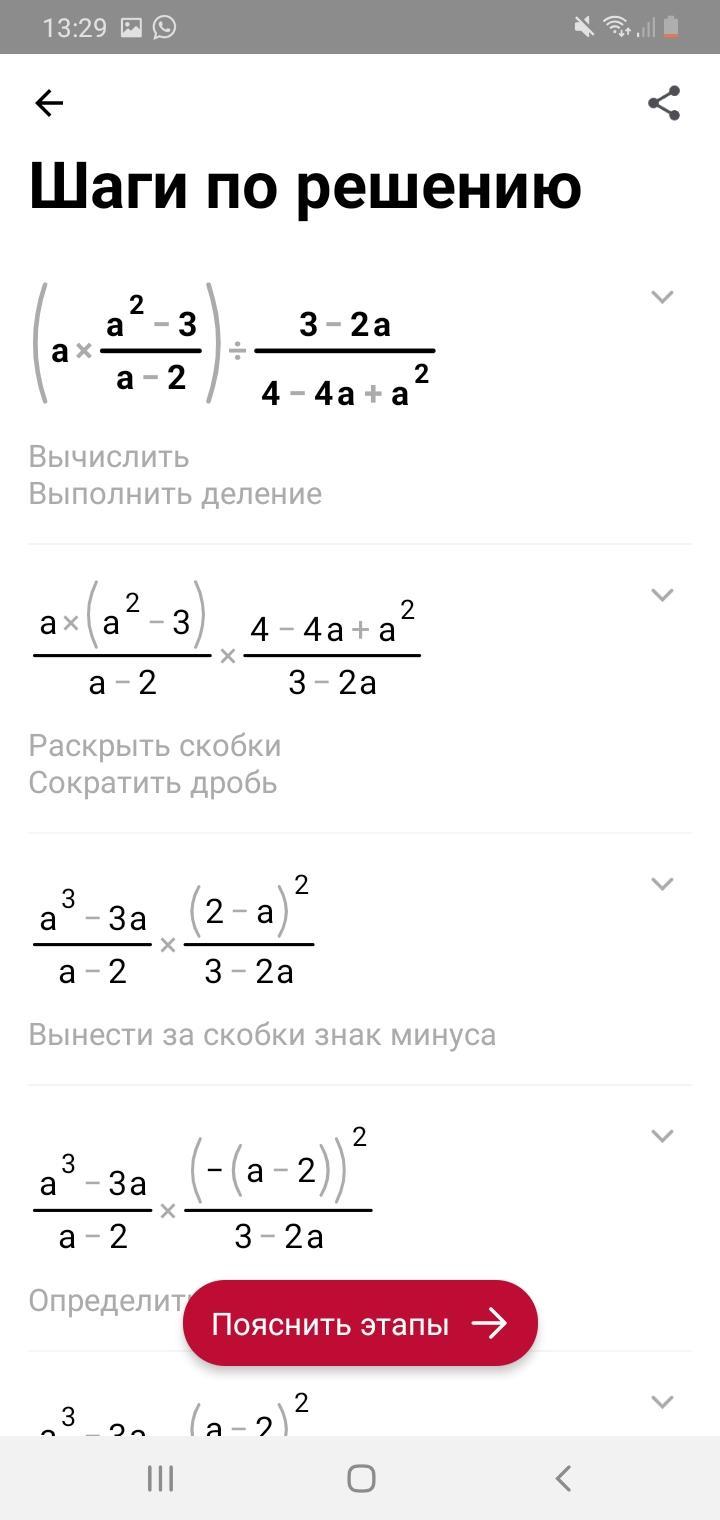Share the solution steps

click(664, 103)
